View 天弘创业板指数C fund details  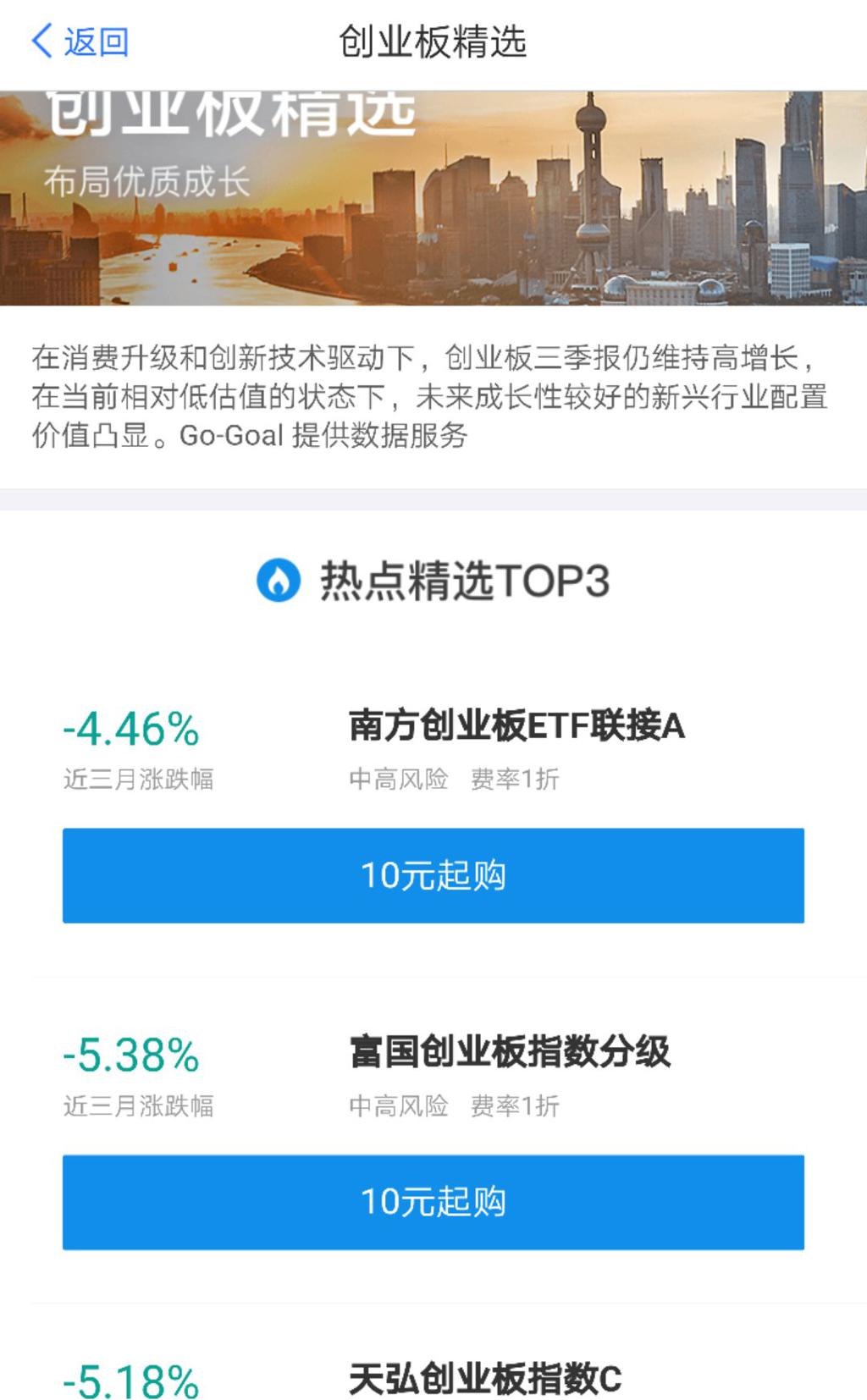(484, 1378)
